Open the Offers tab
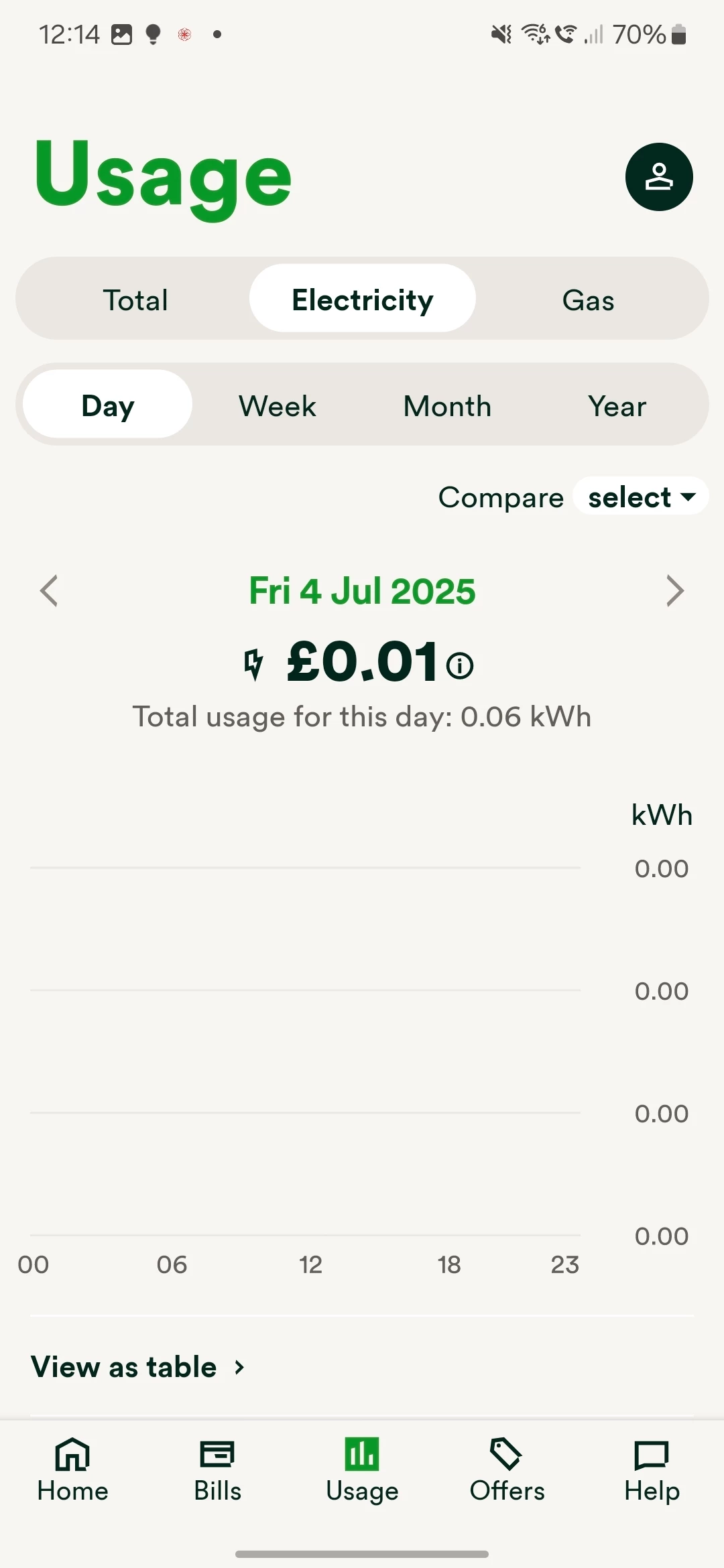The image size is (724, 1568). click(x=507, y=1471)
